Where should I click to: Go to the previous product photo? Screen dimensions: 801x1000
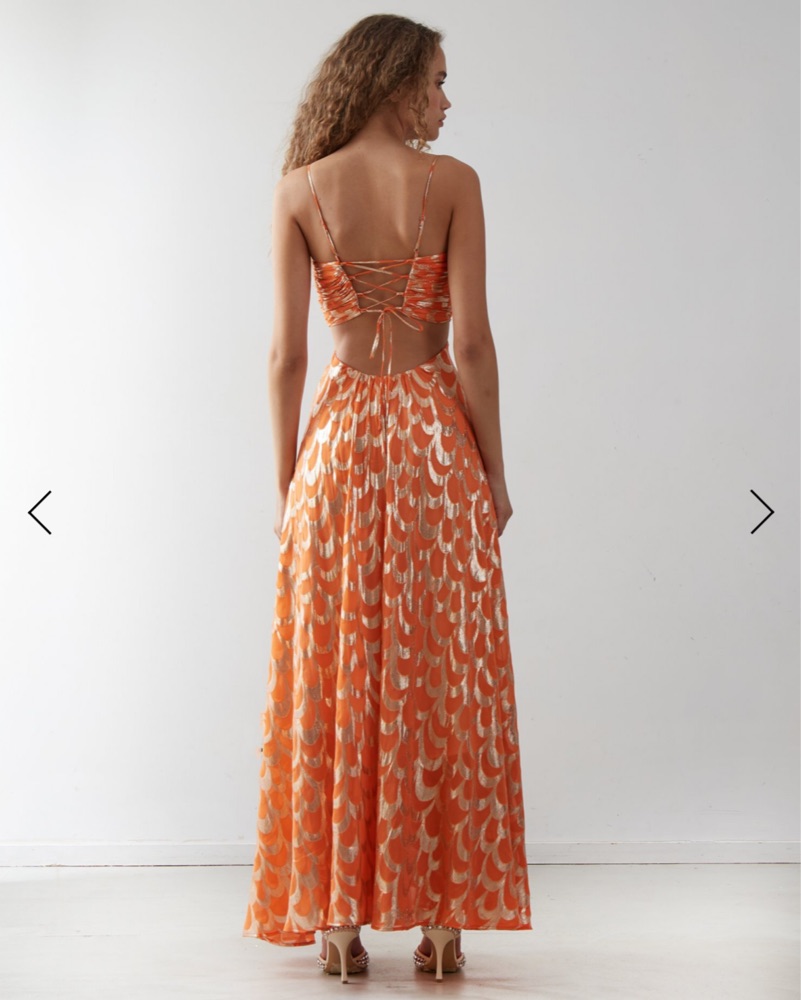click(x=39, y=512)
